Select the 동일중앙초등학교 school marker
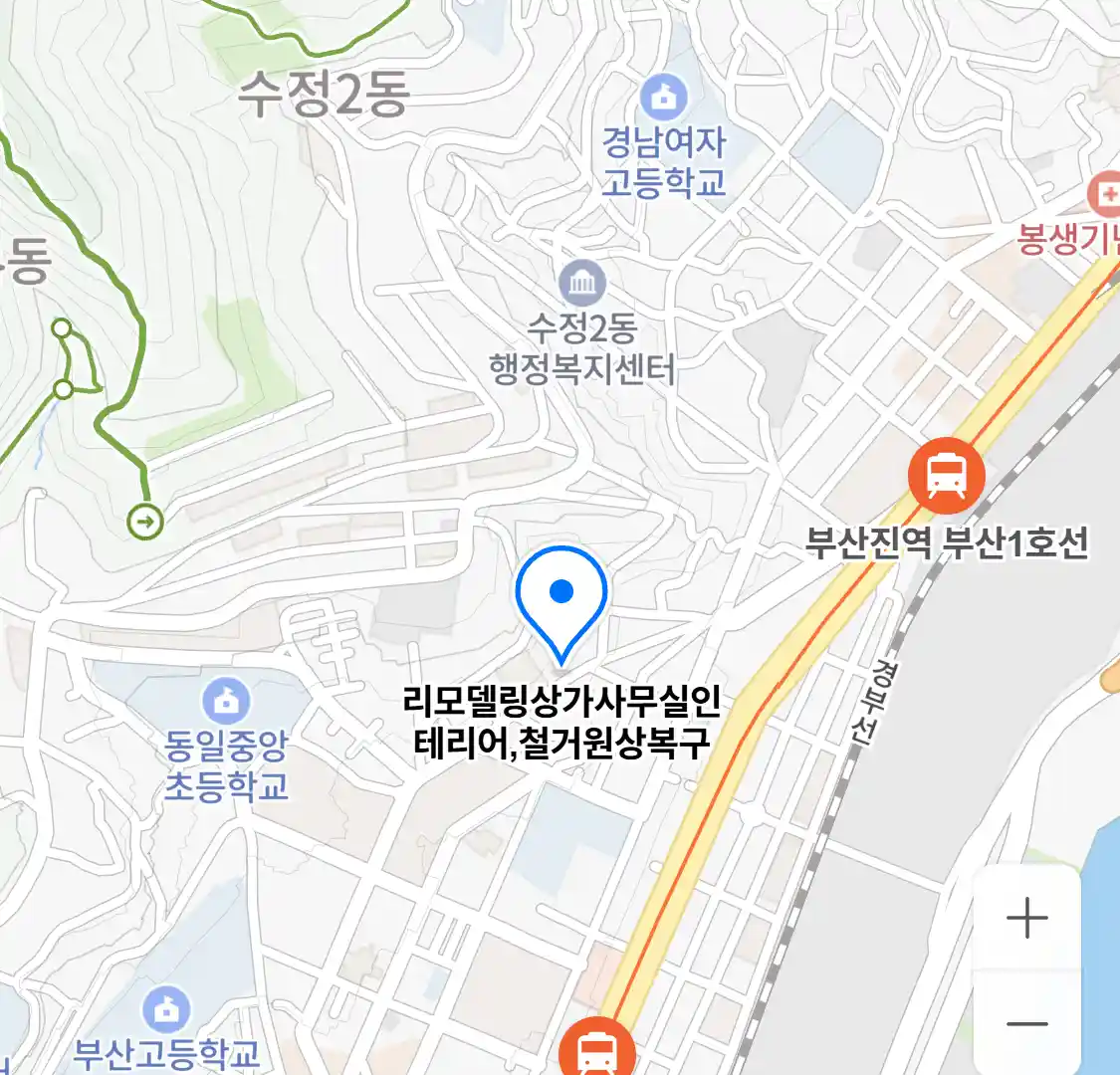Viewport: 1120px width, 1075px height. (x=227, y=702)
